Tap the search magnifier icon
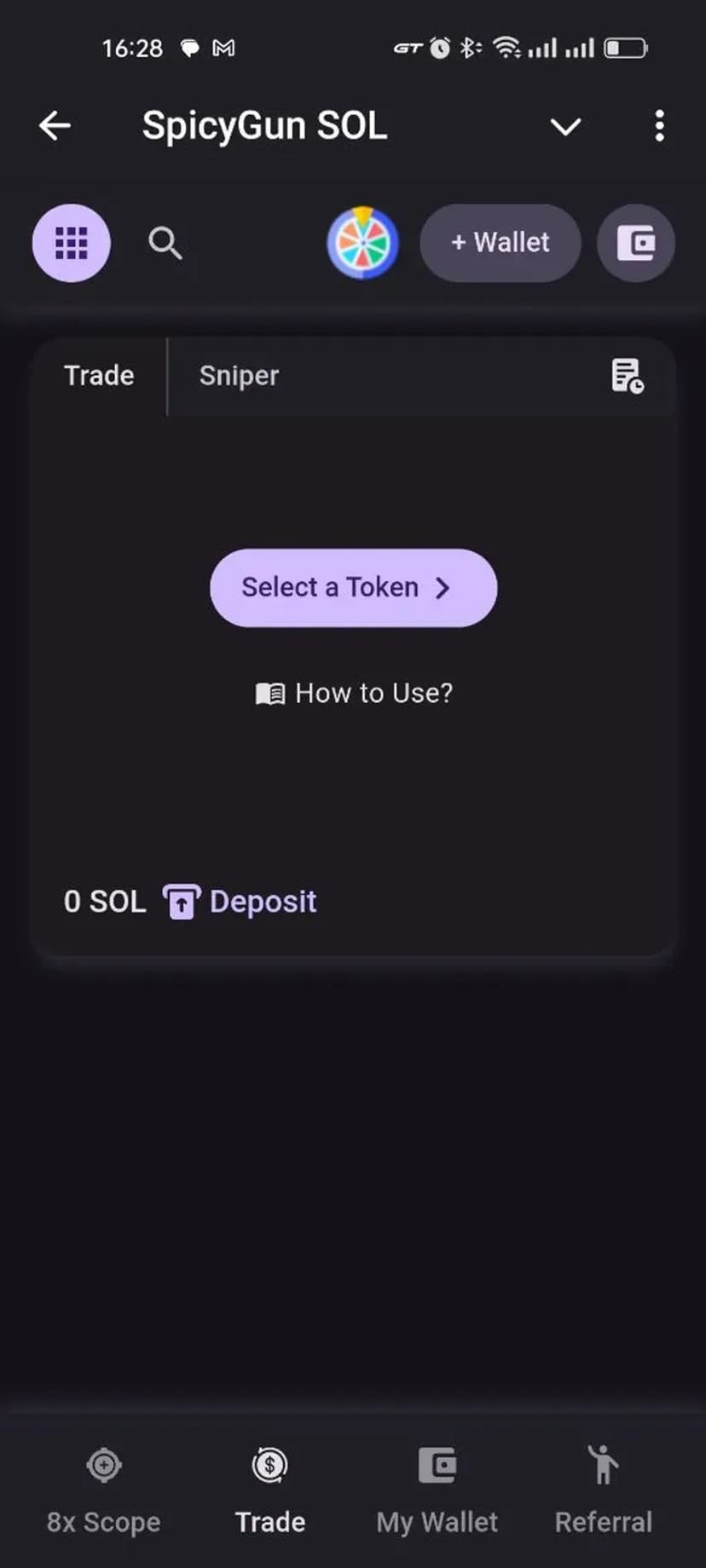Viewport: 706px width, 1568px height. coord(165,243)
